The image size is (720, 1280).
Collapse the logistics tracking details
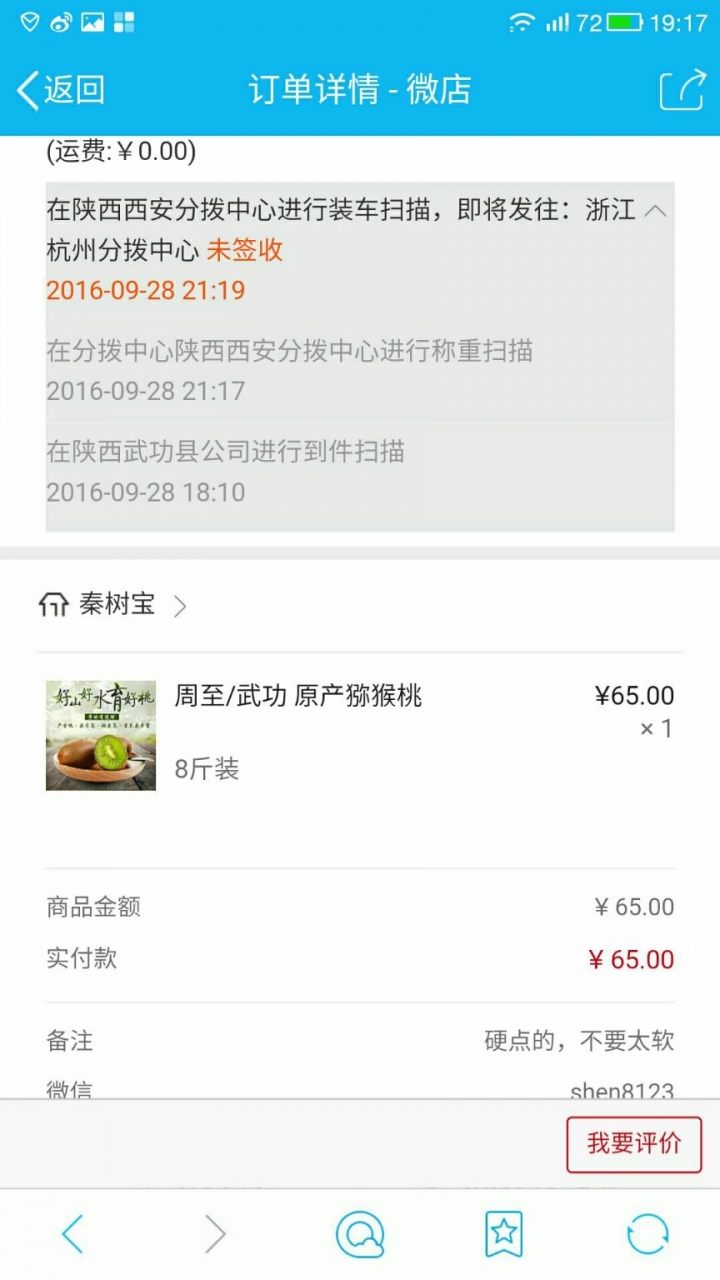click(x=656, y=211)
